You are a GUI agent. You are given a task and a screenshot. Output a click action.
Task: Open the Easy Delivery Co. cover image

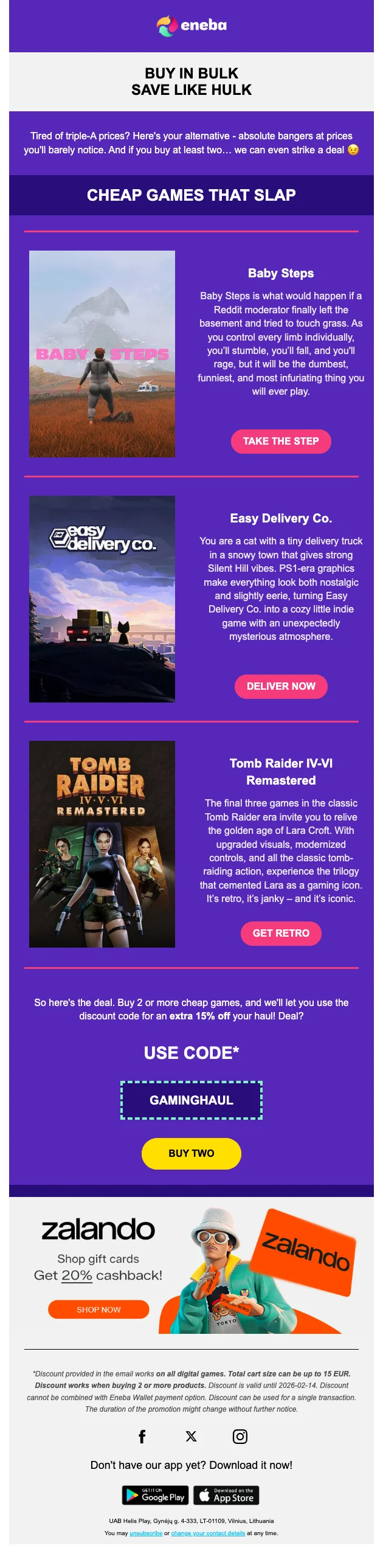102,598
